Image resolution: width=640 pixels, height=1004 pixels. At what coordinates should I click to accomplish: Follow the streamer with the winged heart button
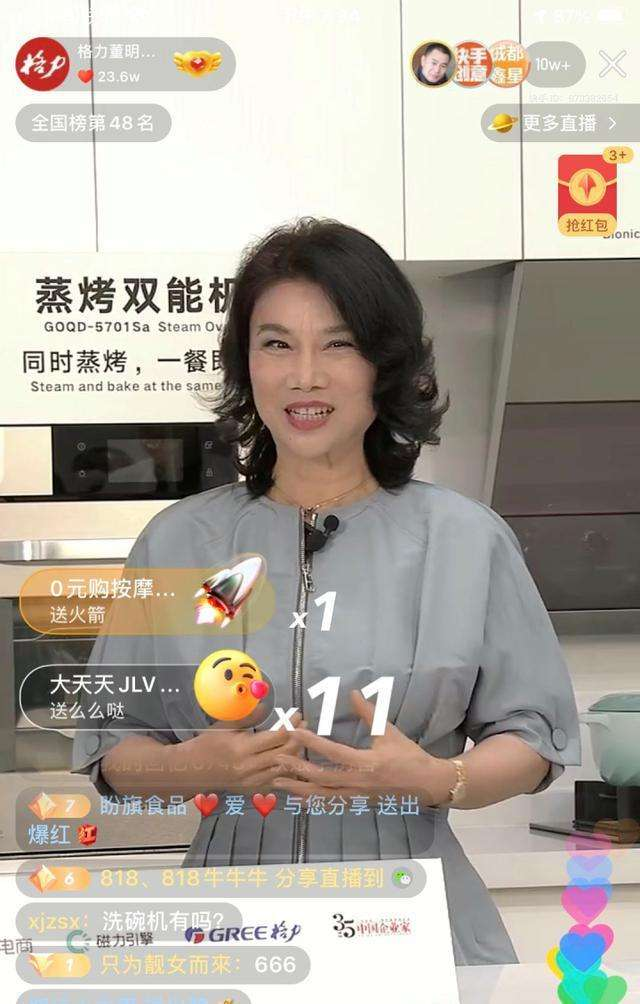point(197,64)
